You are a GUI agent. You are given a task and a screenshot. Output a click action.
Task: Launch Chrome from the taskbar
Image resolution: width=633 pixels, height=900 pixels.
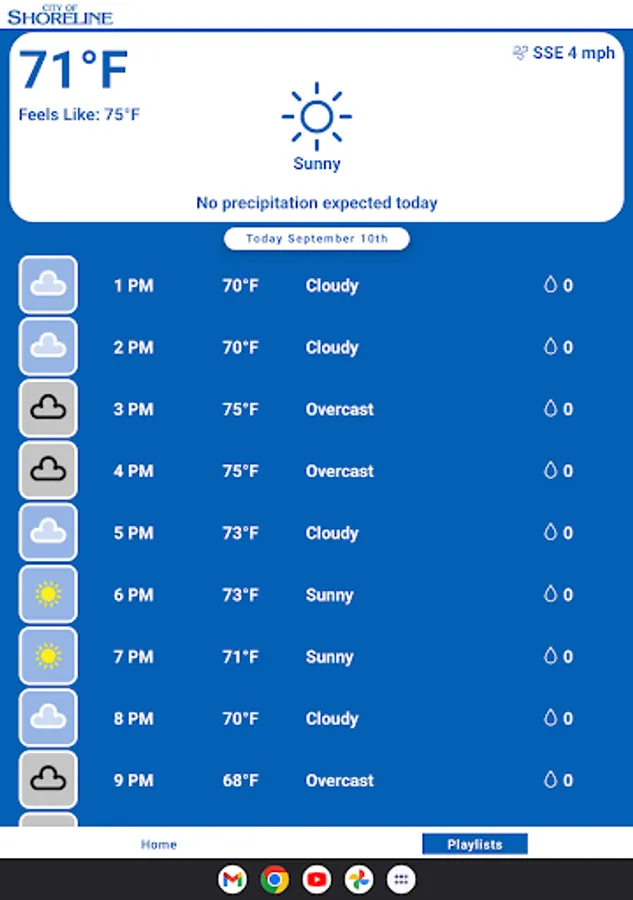pyautogui.click(x=274, y=880)
